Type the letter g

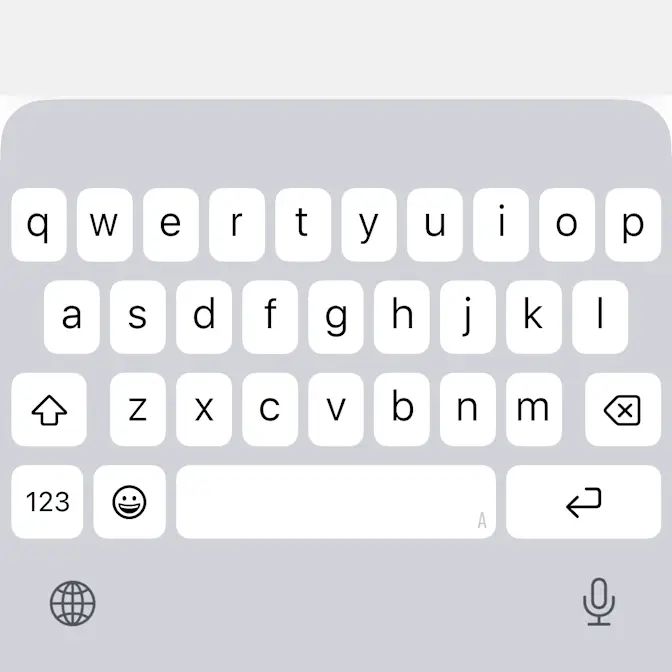(x=336, y=317)
